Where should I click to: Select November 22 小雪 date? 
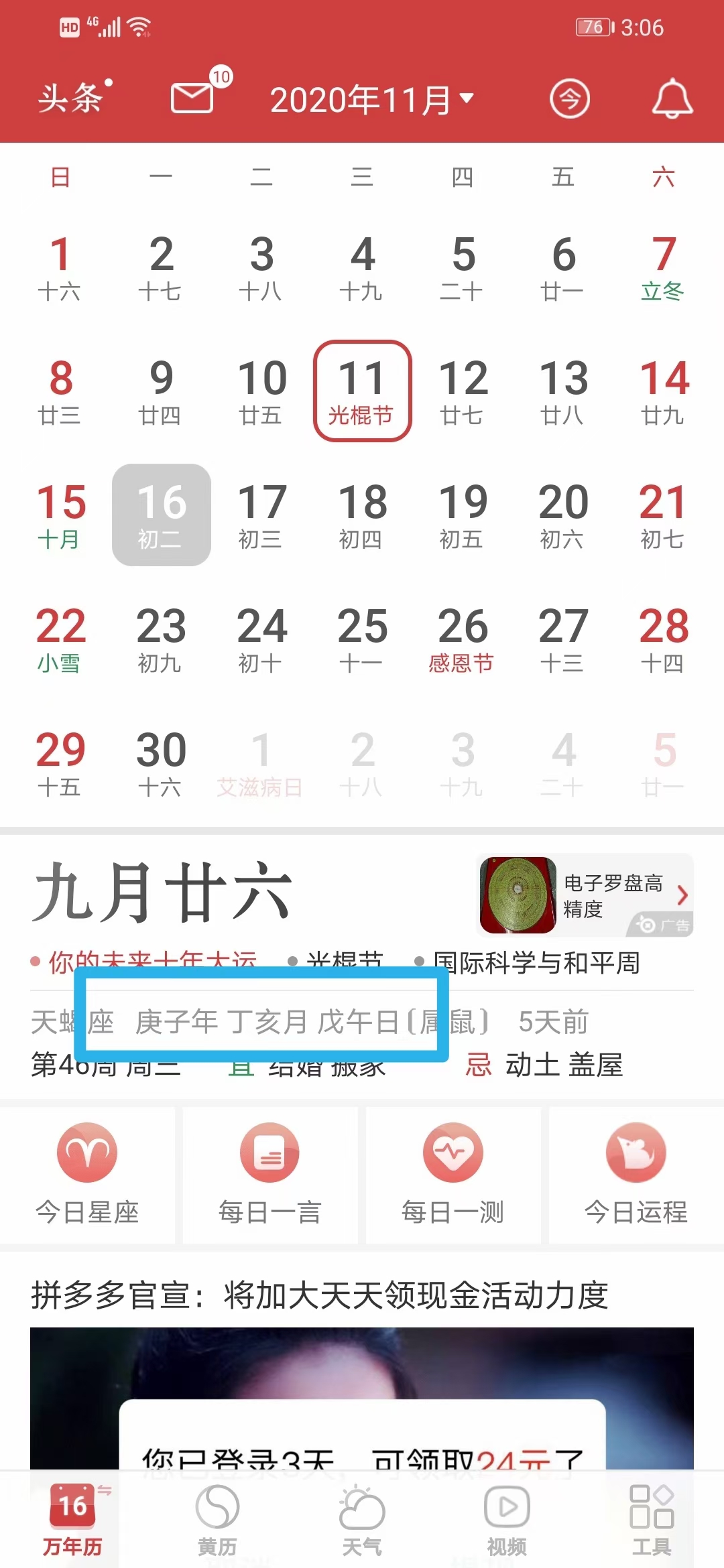click(60, 639)
